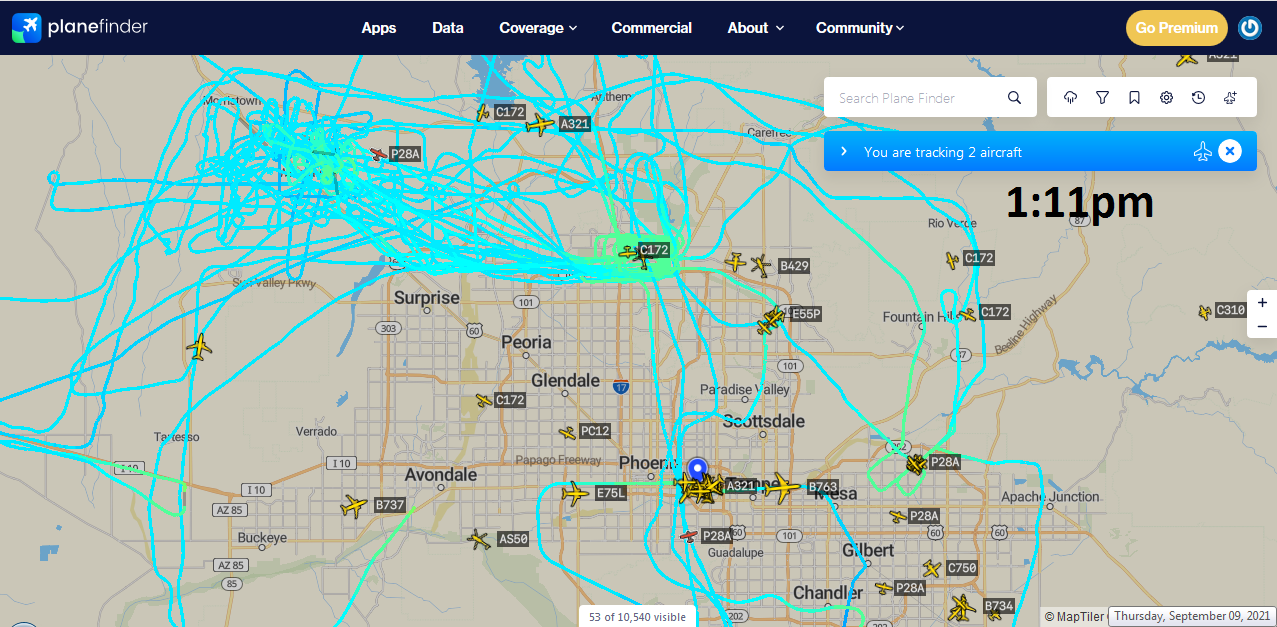
Task: Dismiss the aircraft tracking banner
Action: pos(1230,151)
